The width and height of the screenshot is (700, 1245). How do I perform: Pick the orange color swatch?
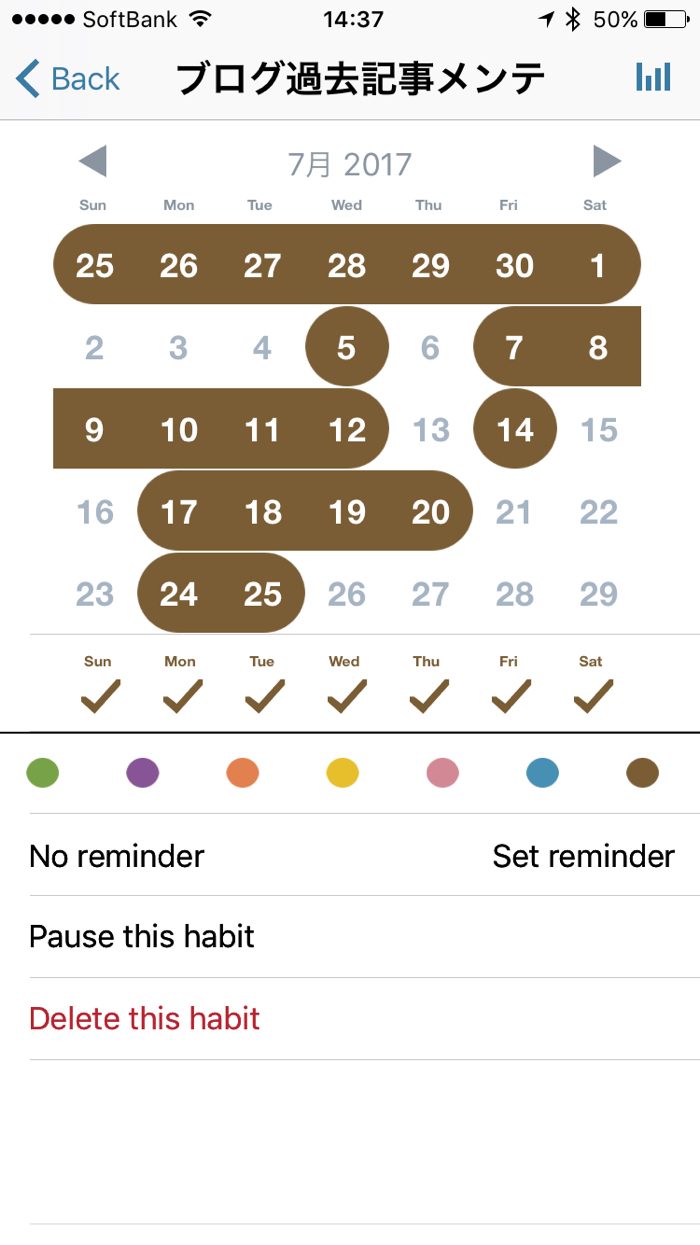tap(243, 773)
